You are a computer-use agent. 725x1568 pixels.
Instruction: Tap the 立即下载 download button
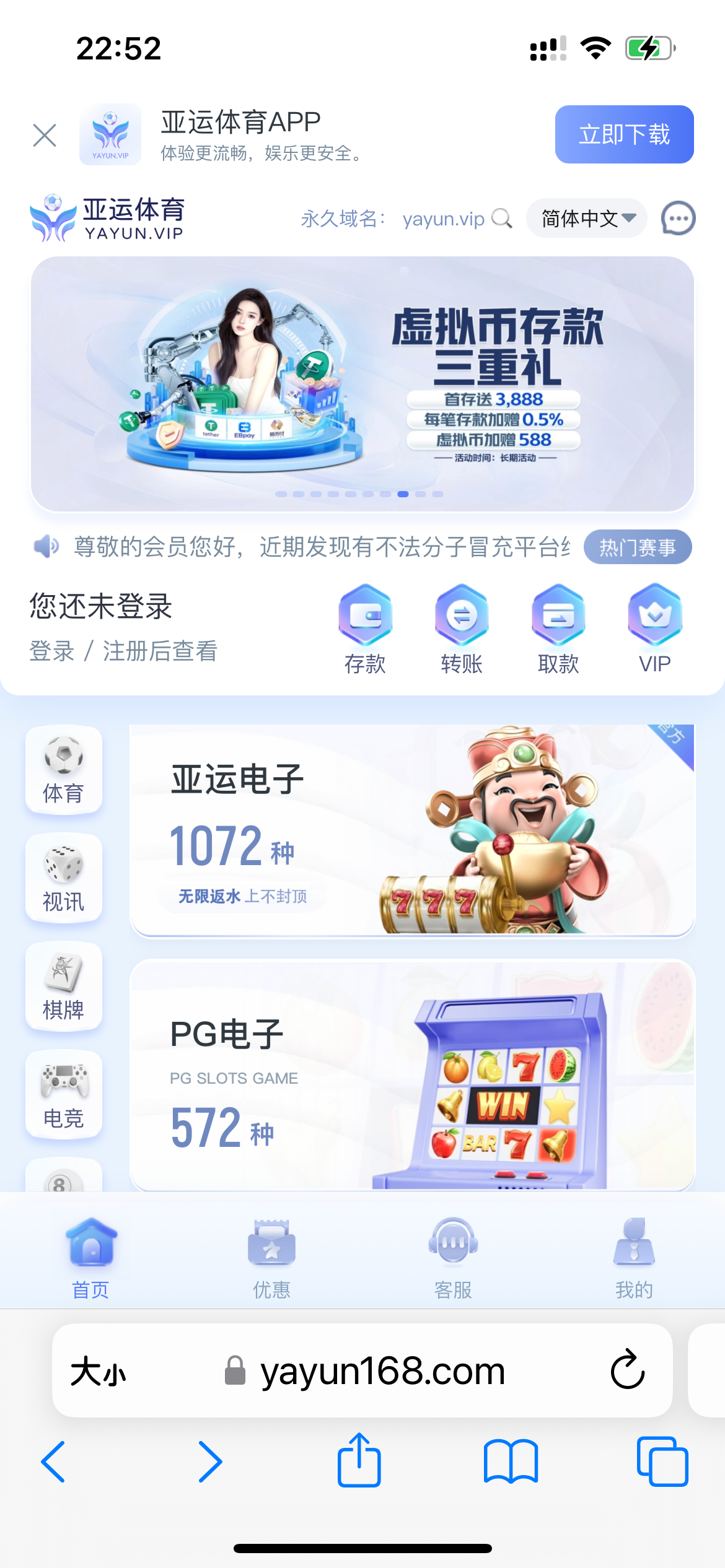pos(623,134)
